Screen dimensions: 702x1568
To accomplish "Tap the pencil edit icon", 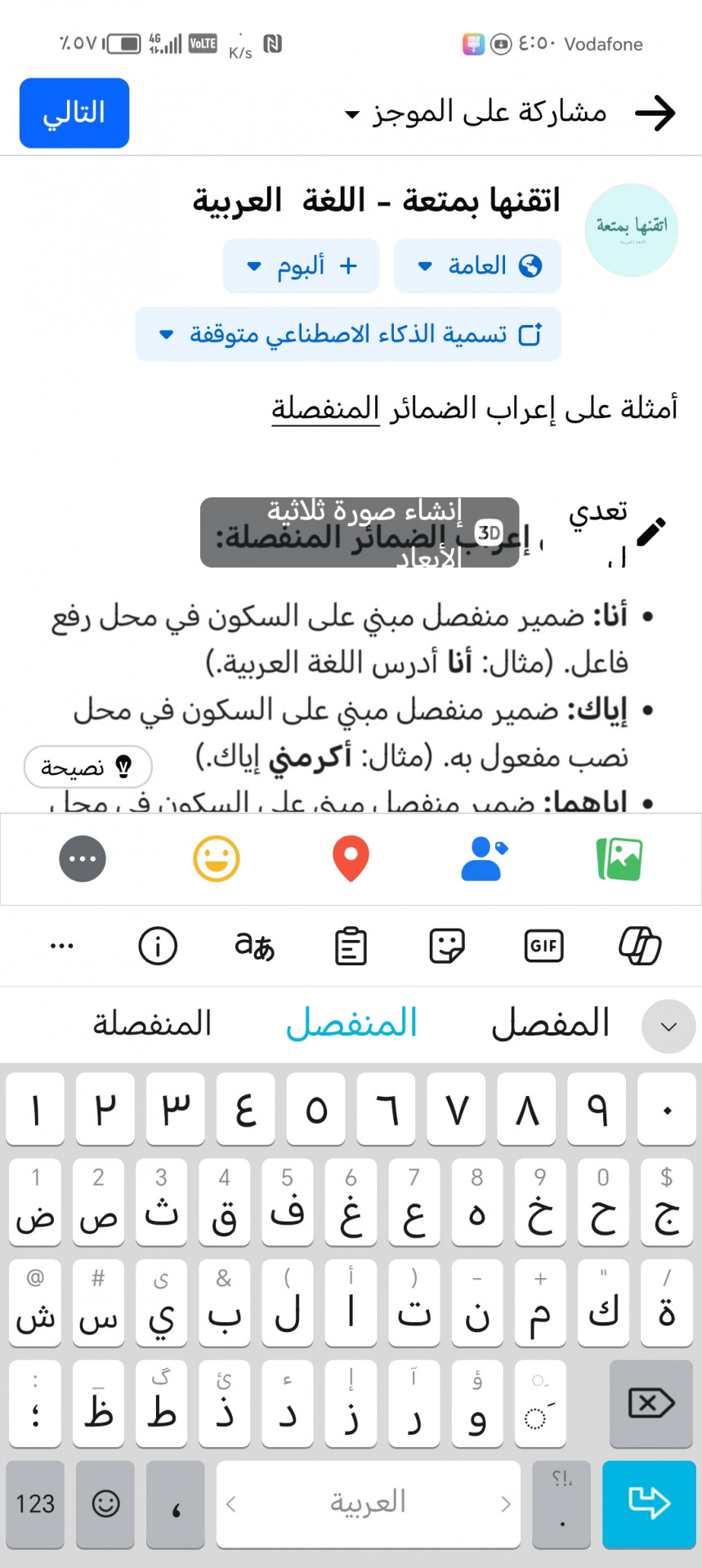I will pyautogui.click(x=651, y=532).
